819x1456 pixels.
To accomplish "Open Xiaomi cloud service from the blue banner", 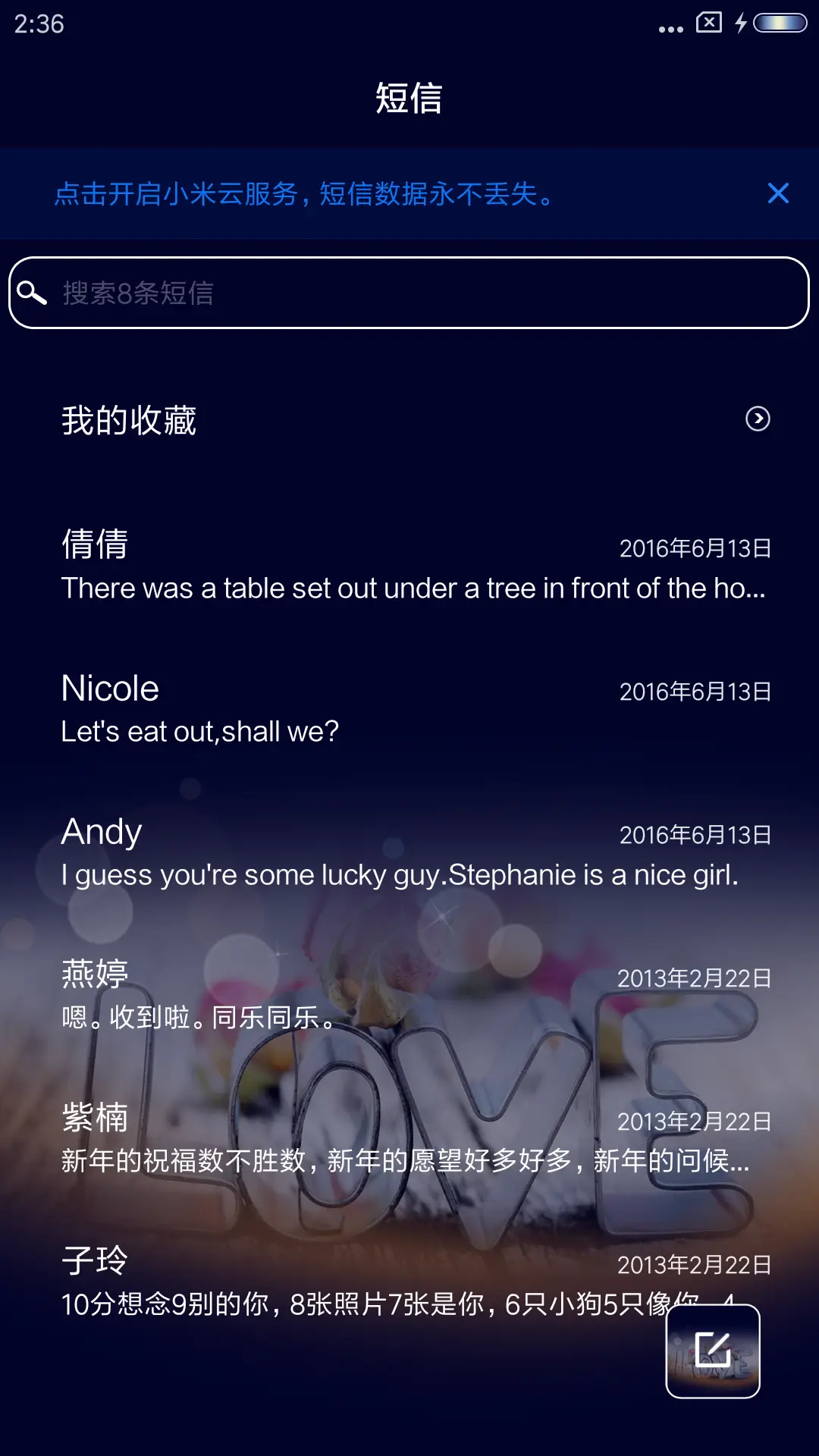I will (x=303, y=194).
